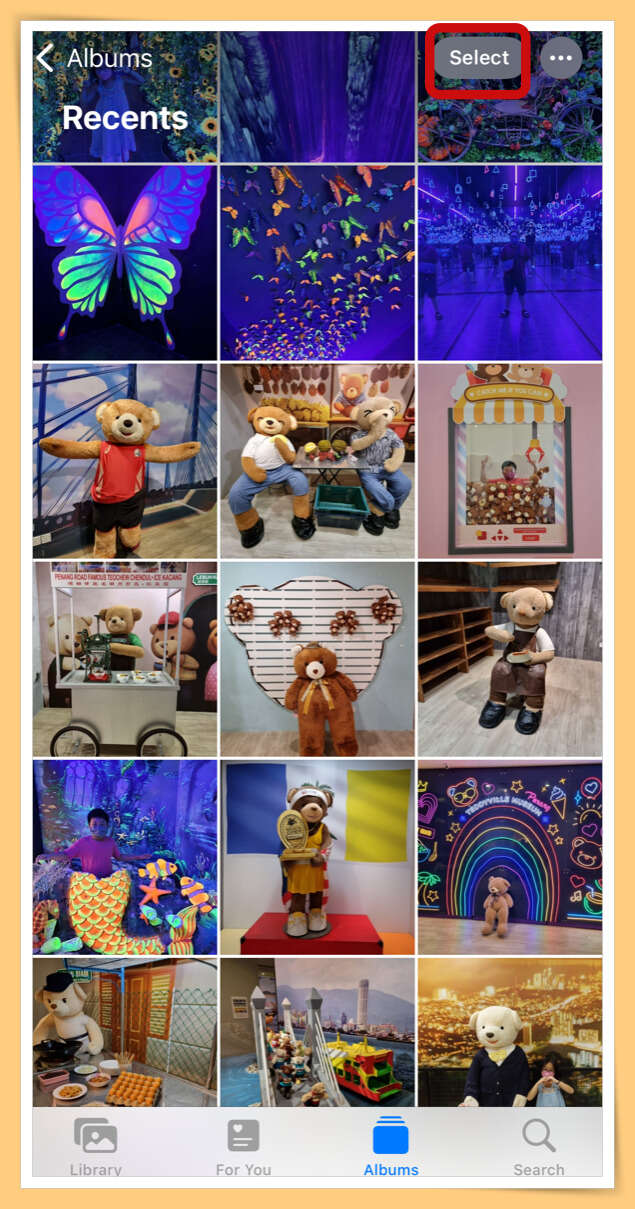Open the photo of two seated bears
Viewport: 635px width, 1209px height.
pyautogui.click(x=317, y=461)
